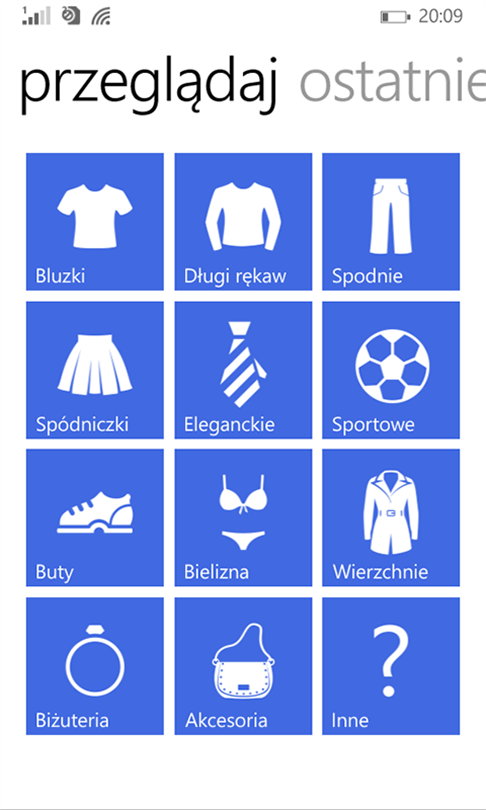Image resolution: width=486 pixels, height=810 pixels.
Task: Browse the Spodnie category
Action: pyautogui.click(x=391, y=222)
